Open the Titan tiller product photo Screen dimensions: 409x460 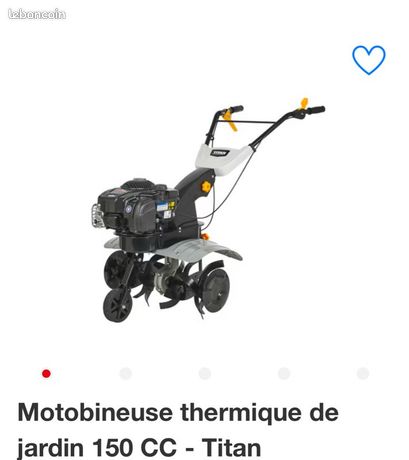207,209
